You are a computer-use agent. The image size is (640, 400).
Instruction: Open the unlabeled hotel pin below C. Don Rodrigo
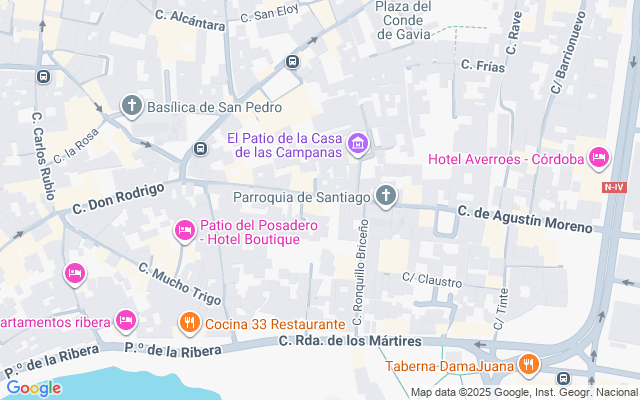[x=75, y=274]
